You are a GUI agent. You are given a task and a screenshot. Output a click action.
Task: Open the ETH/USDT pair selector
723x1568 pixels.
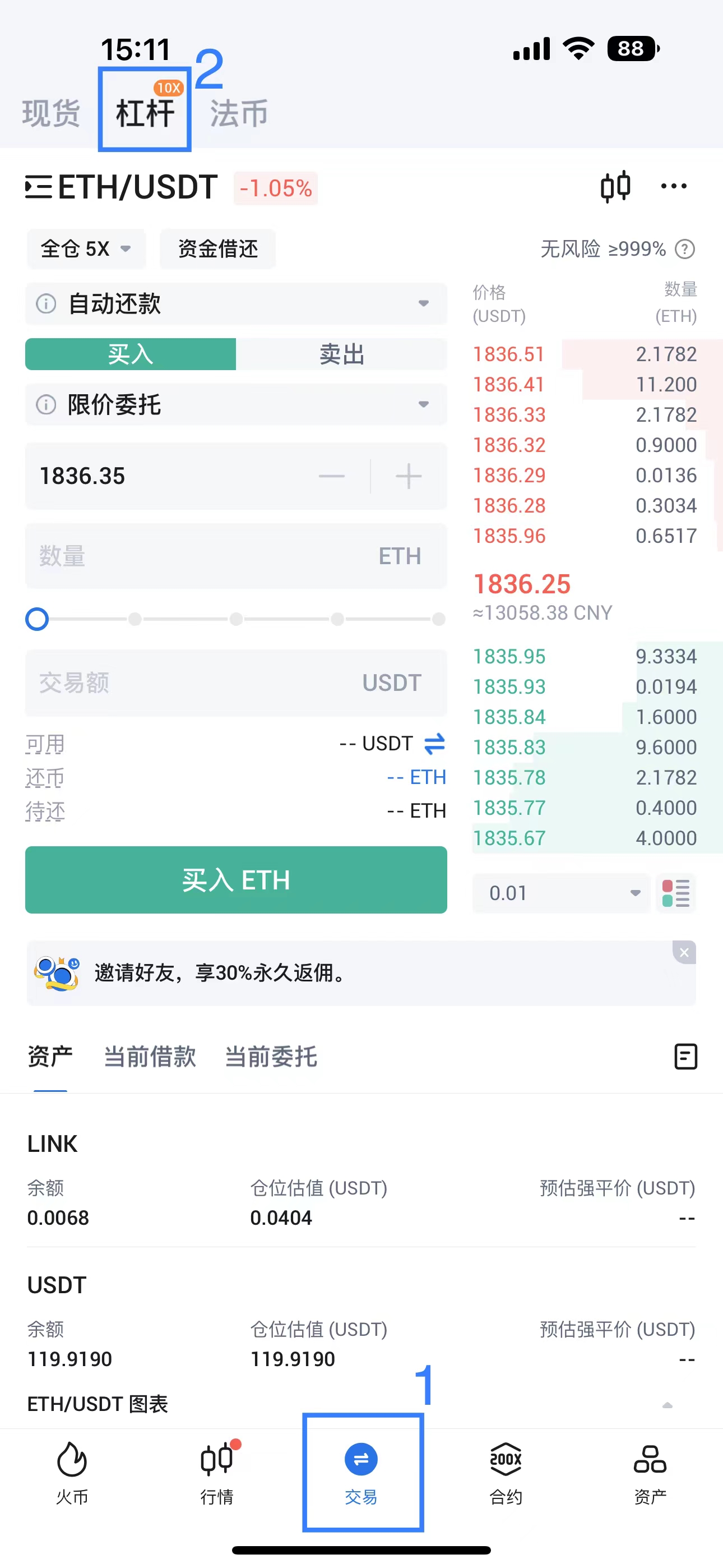122,187
